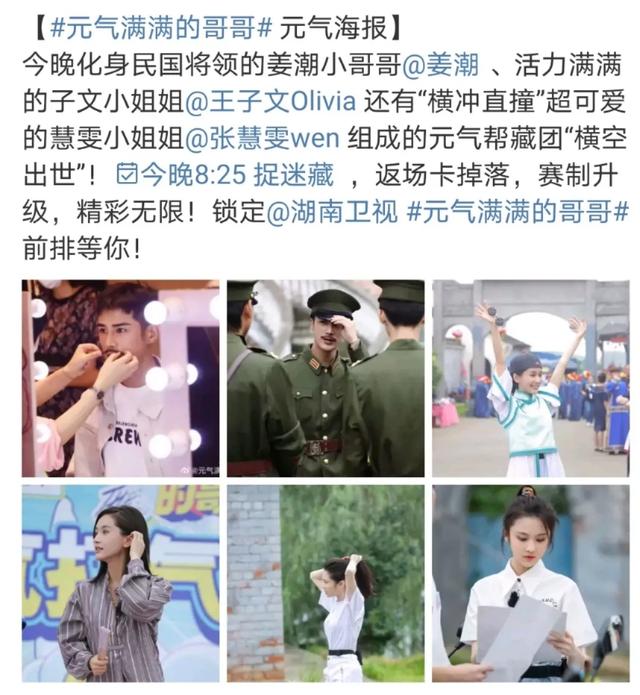
Task: Enlarge the photo of the girl holding papers
Action: pyautogui.click(x=530, y=583)
